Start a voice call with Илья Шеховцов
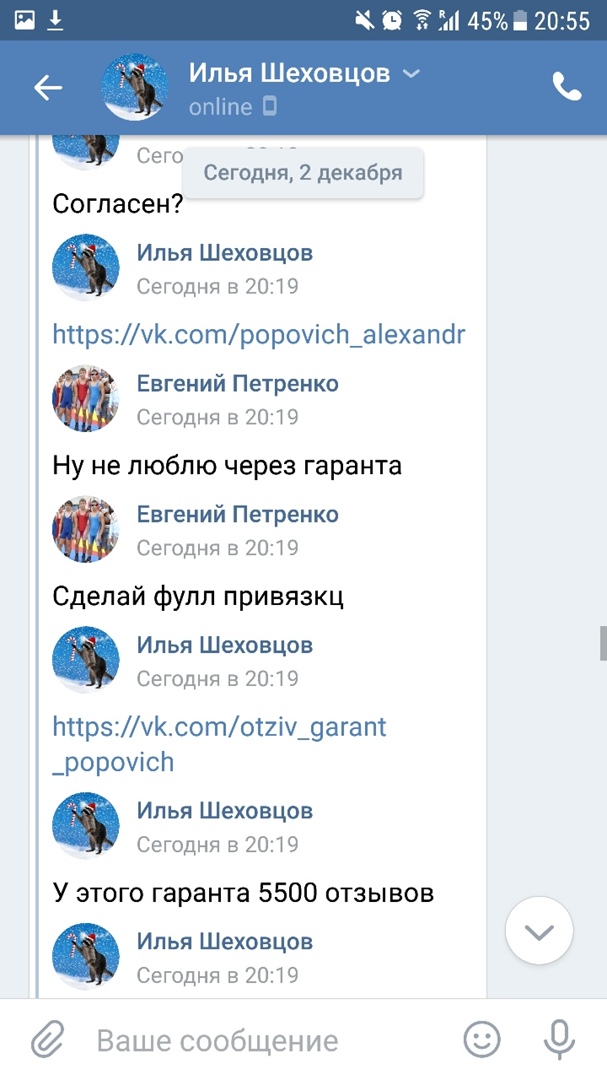The image size is (607, 1080). click(x=566, y=88)
